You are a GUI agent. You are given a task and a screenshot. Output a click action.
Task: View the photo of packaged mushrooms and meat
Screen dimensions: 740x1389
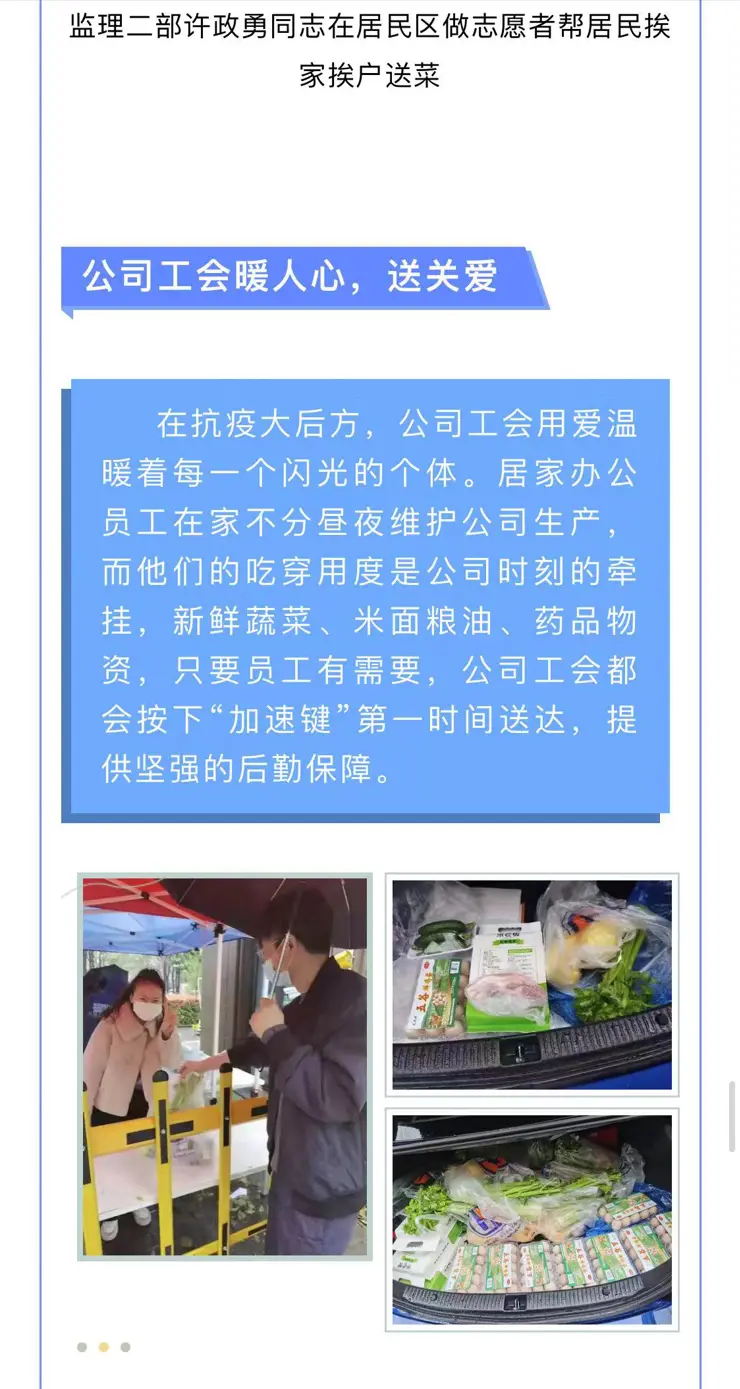(x=531, y=984)
